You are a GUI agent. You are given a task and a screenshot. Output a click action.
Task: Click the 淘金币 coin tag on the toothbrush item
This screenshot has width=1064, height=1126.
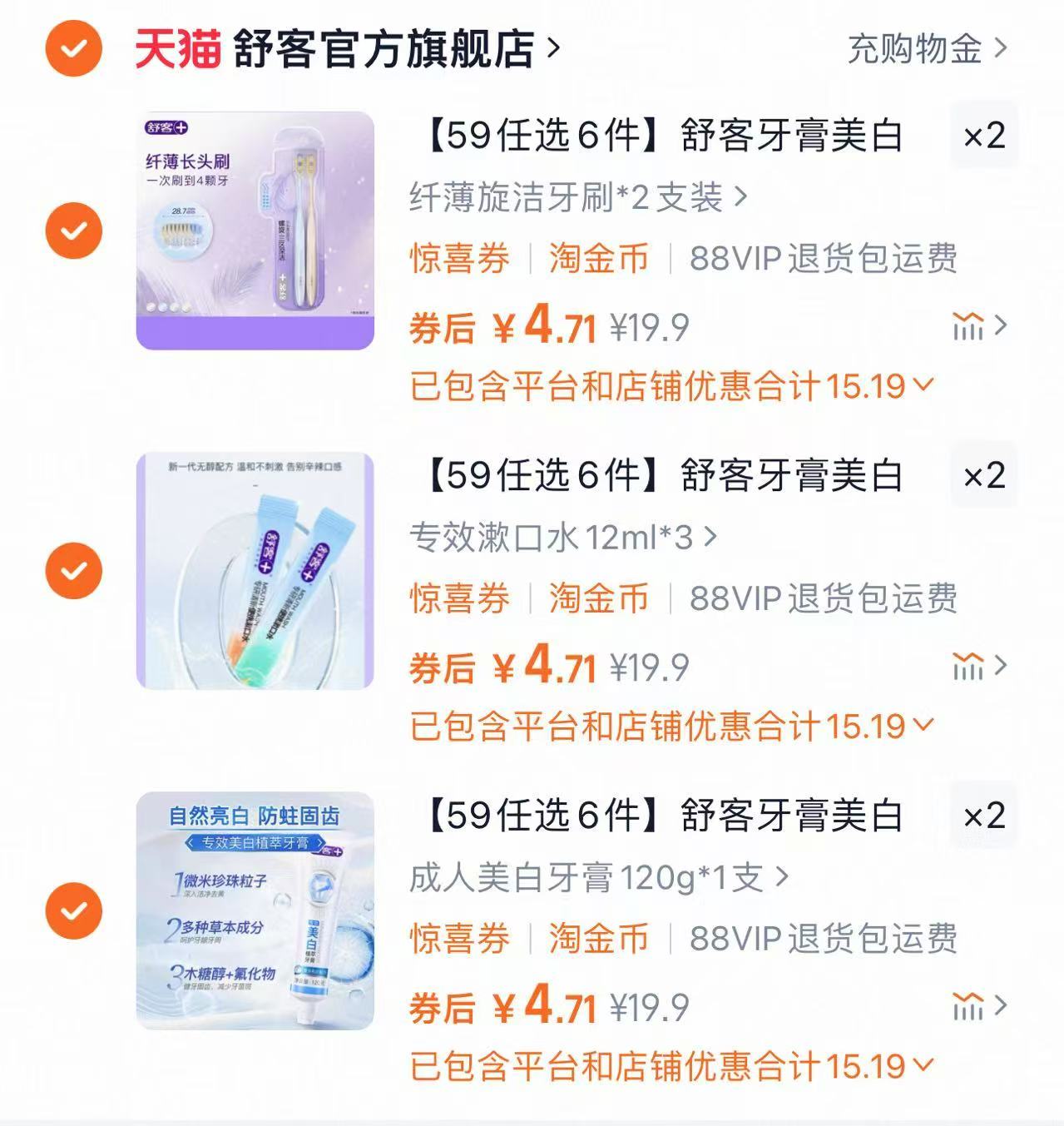[596, 260]
